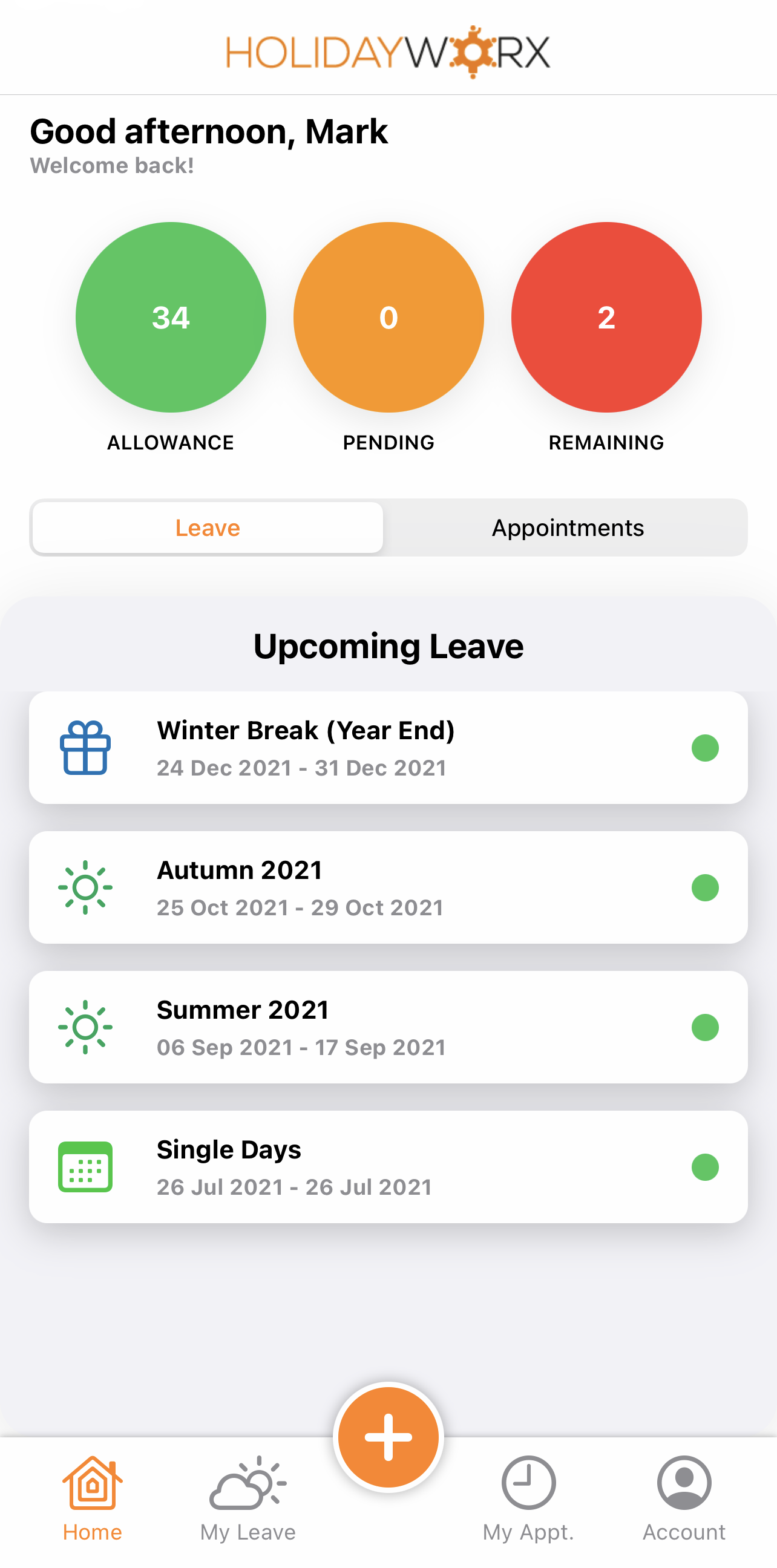
Task: Open the Account tab
Action: [684, 1498]
